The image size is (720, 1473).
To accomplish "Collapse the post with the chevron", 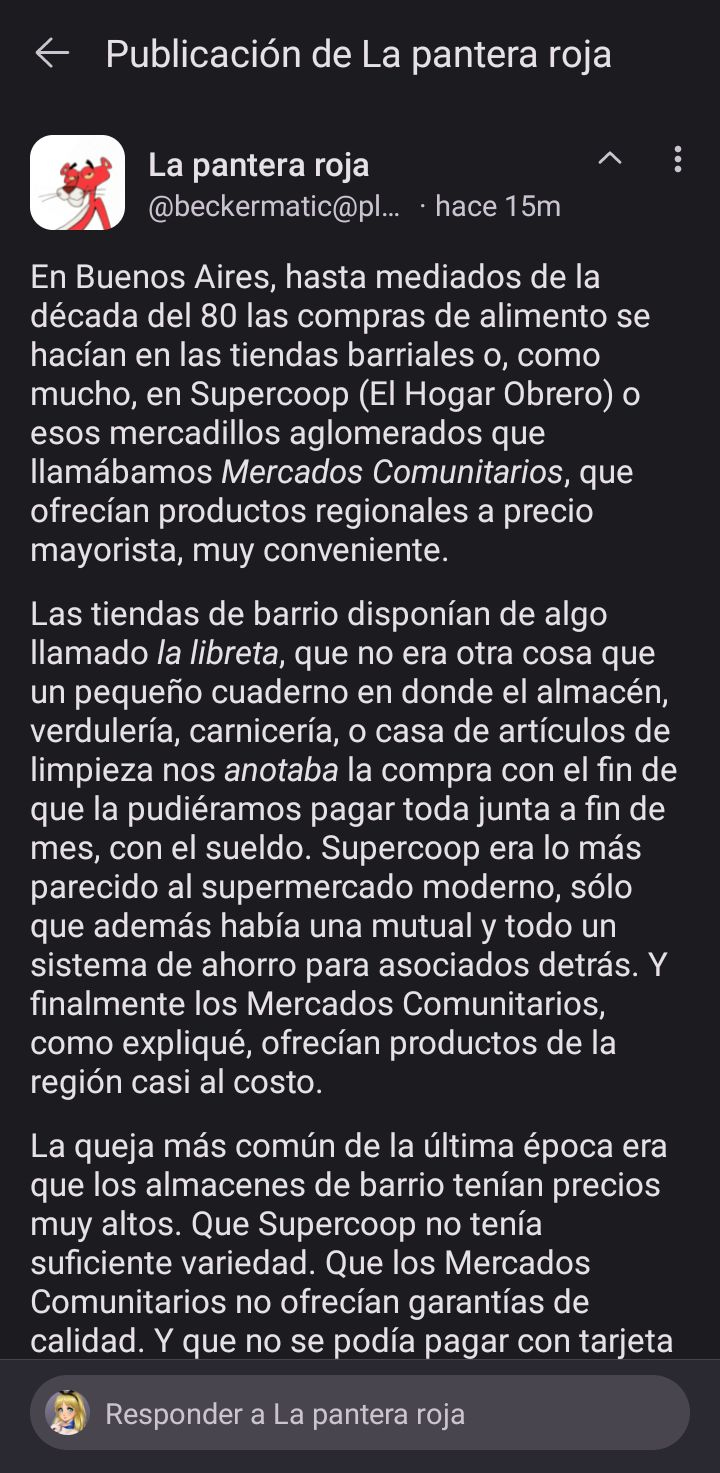I will point(609,159).
